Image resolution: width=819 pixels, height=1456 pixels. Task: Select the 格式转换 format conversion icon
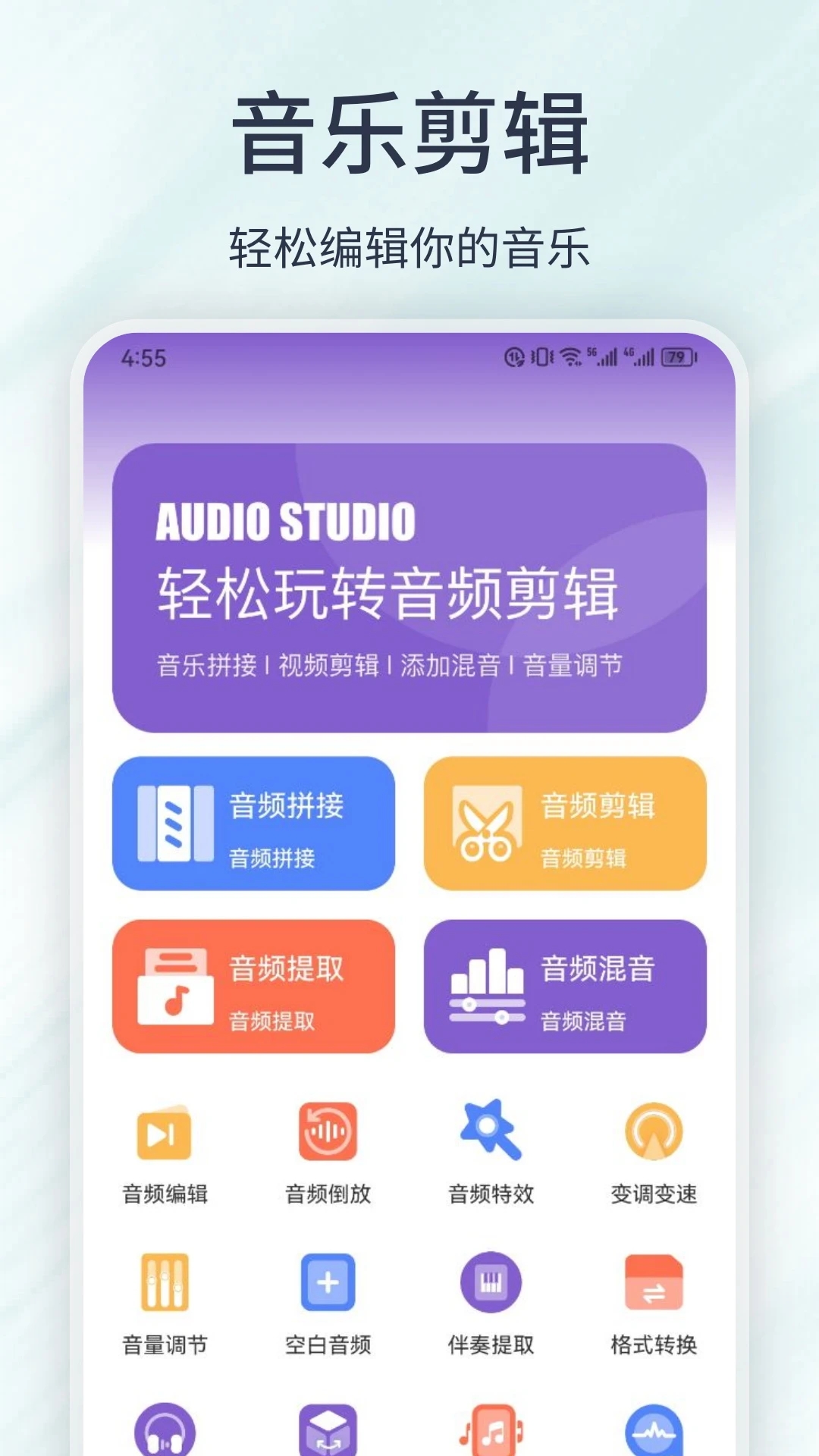coord(652,1283)
